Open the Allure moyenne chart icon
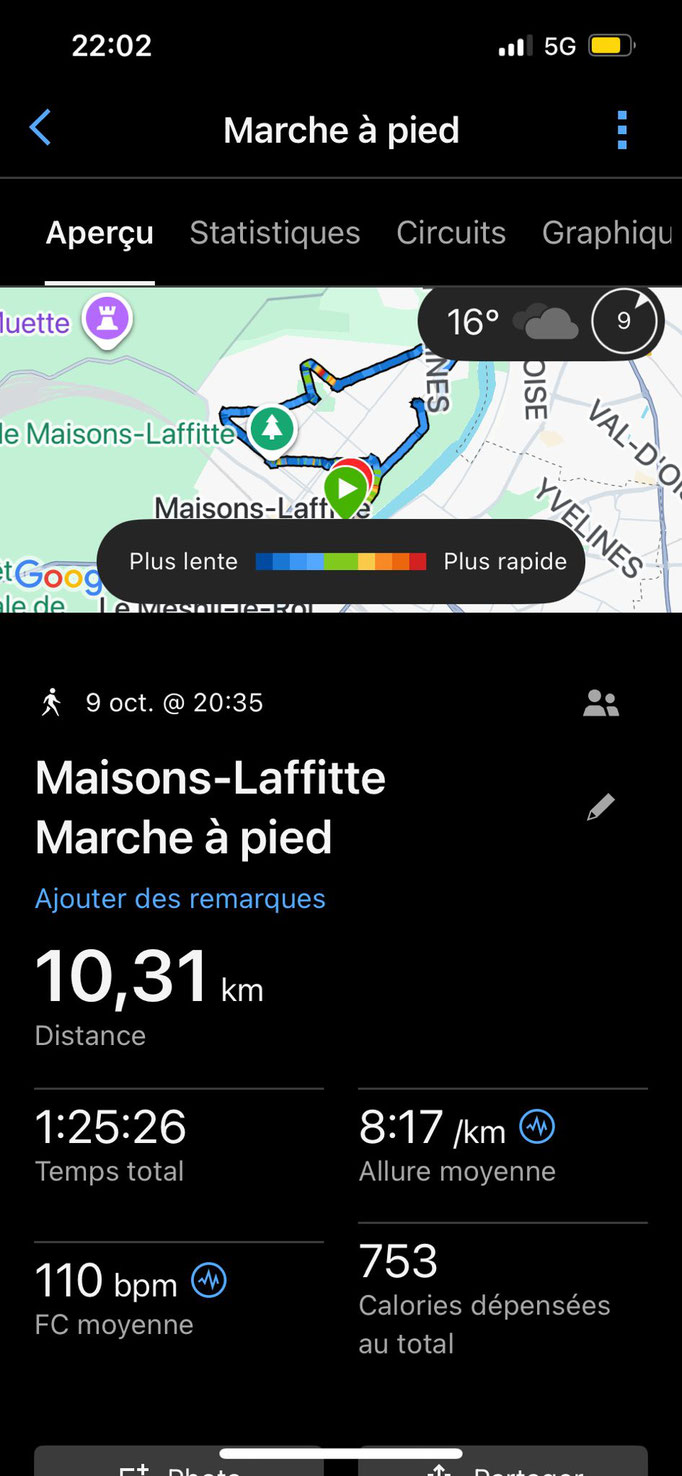This screenshot has width=682, height=1476. tap(537, 1128)
